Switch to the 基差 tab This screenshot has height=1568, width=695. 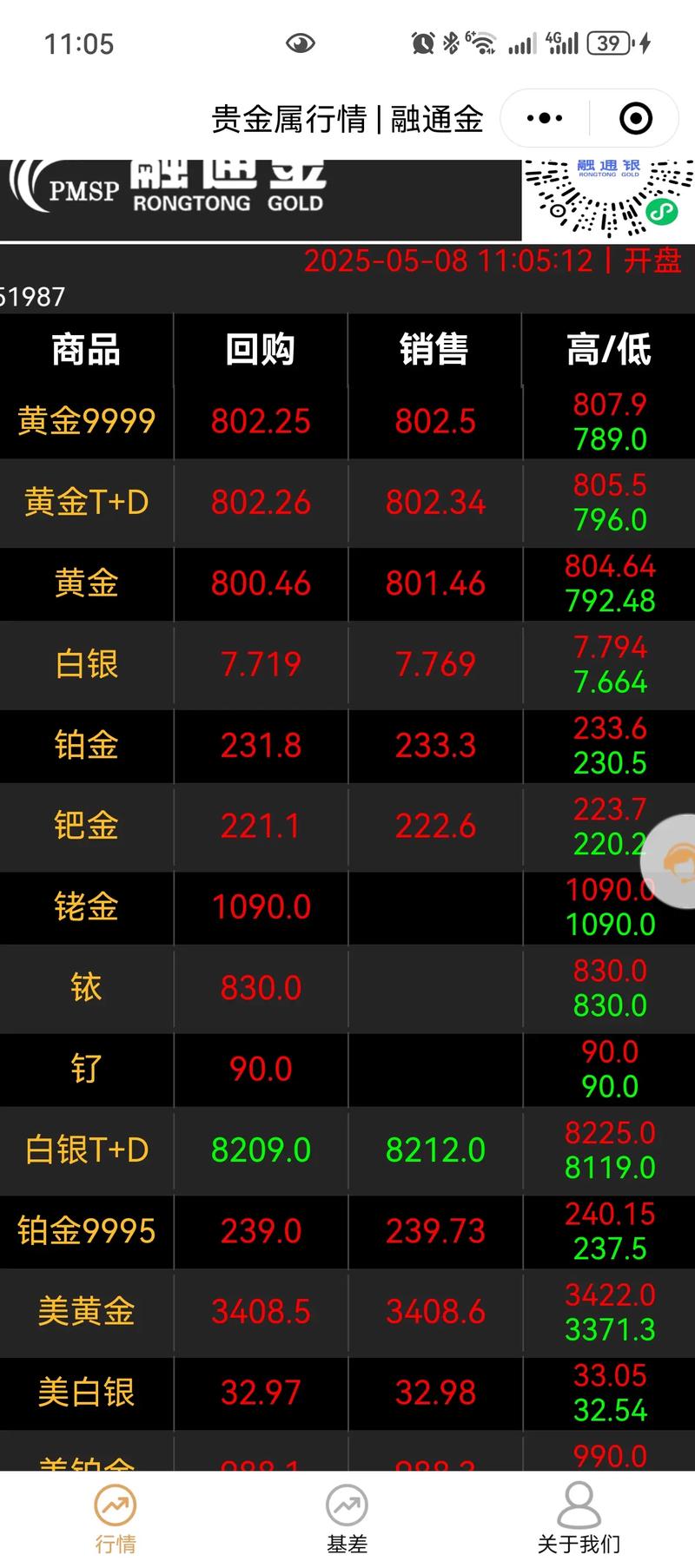pos(347,1518)
